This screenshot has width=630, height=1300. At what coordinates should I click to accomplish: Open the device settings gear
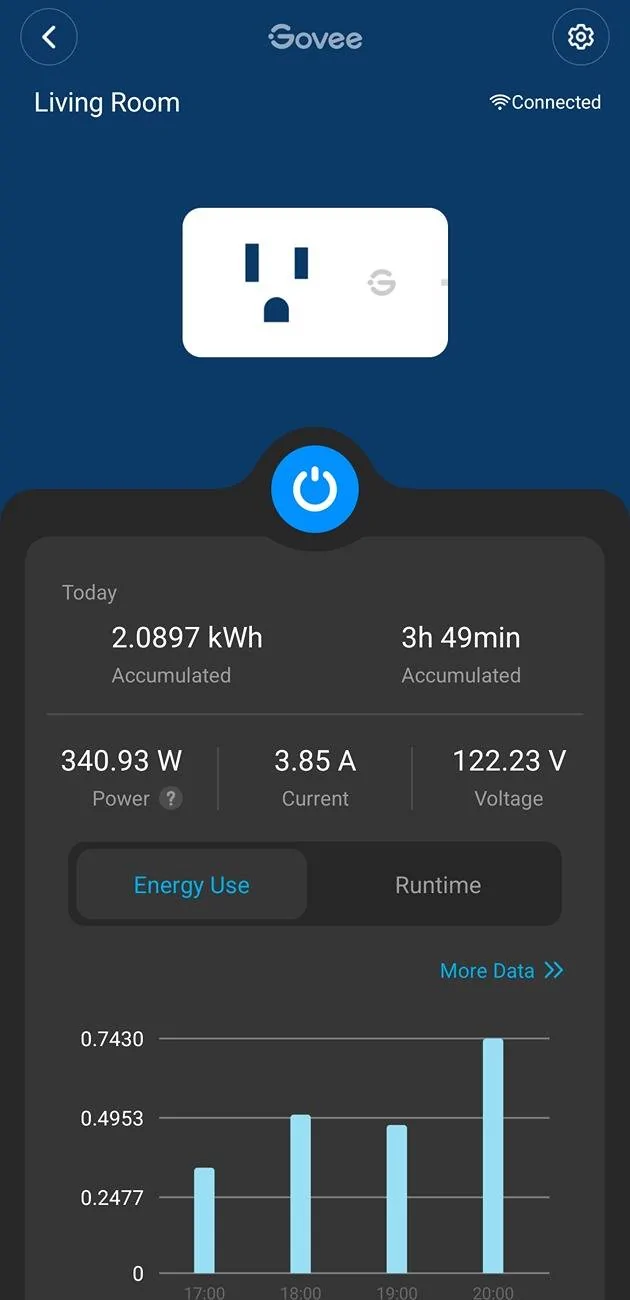tap(580, 38)
